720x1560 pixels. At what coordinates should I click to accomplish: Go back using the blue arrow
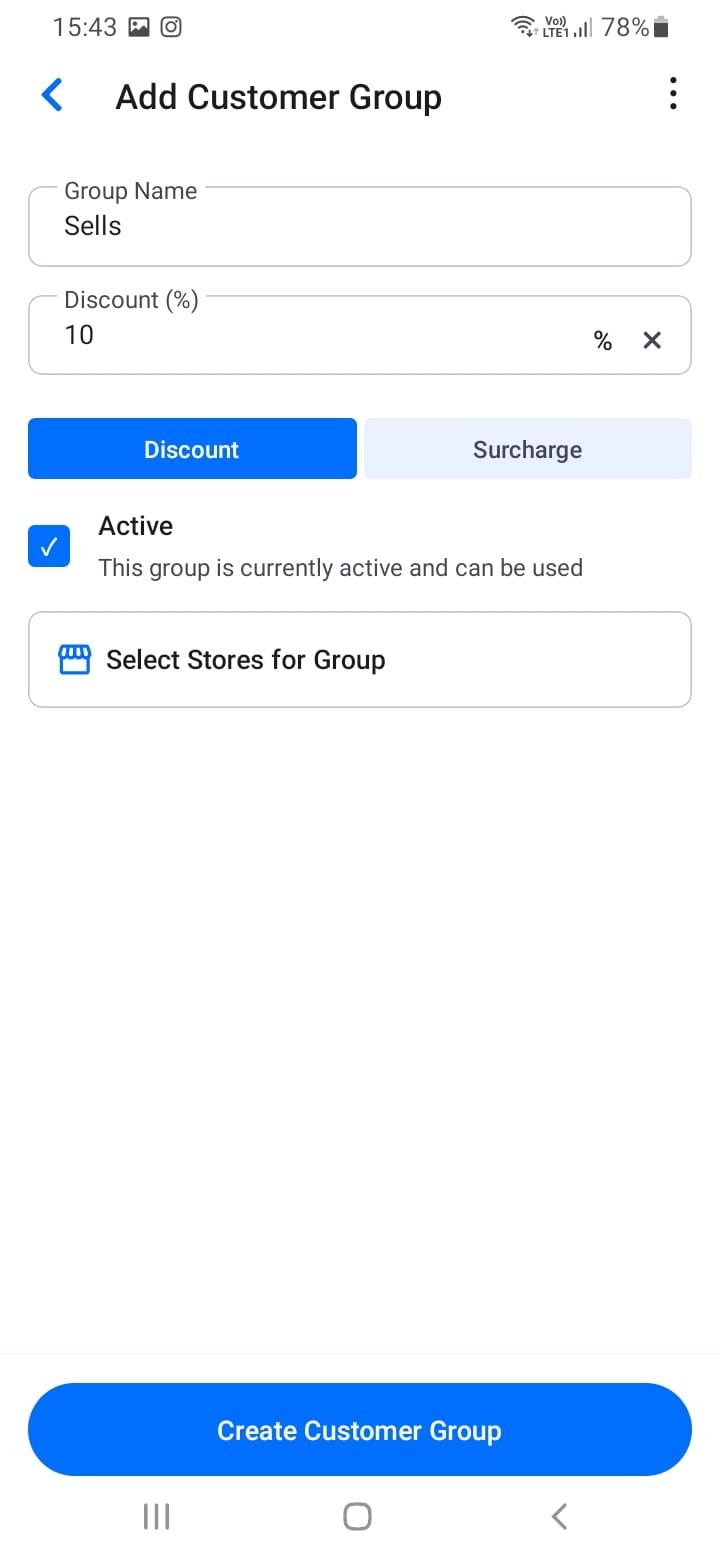(x=52, y=96)
